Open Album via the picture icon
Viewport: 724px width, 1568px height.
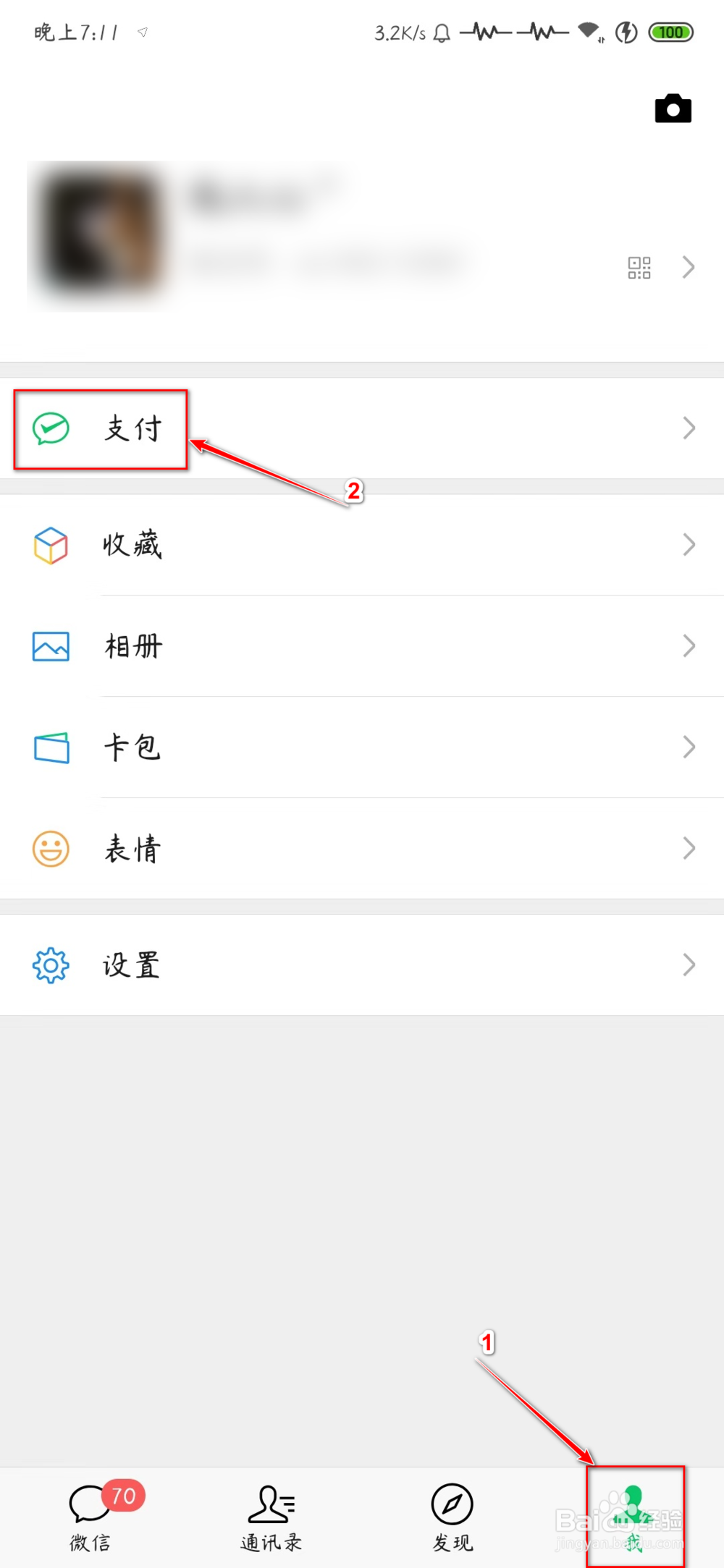pos(49,646)
